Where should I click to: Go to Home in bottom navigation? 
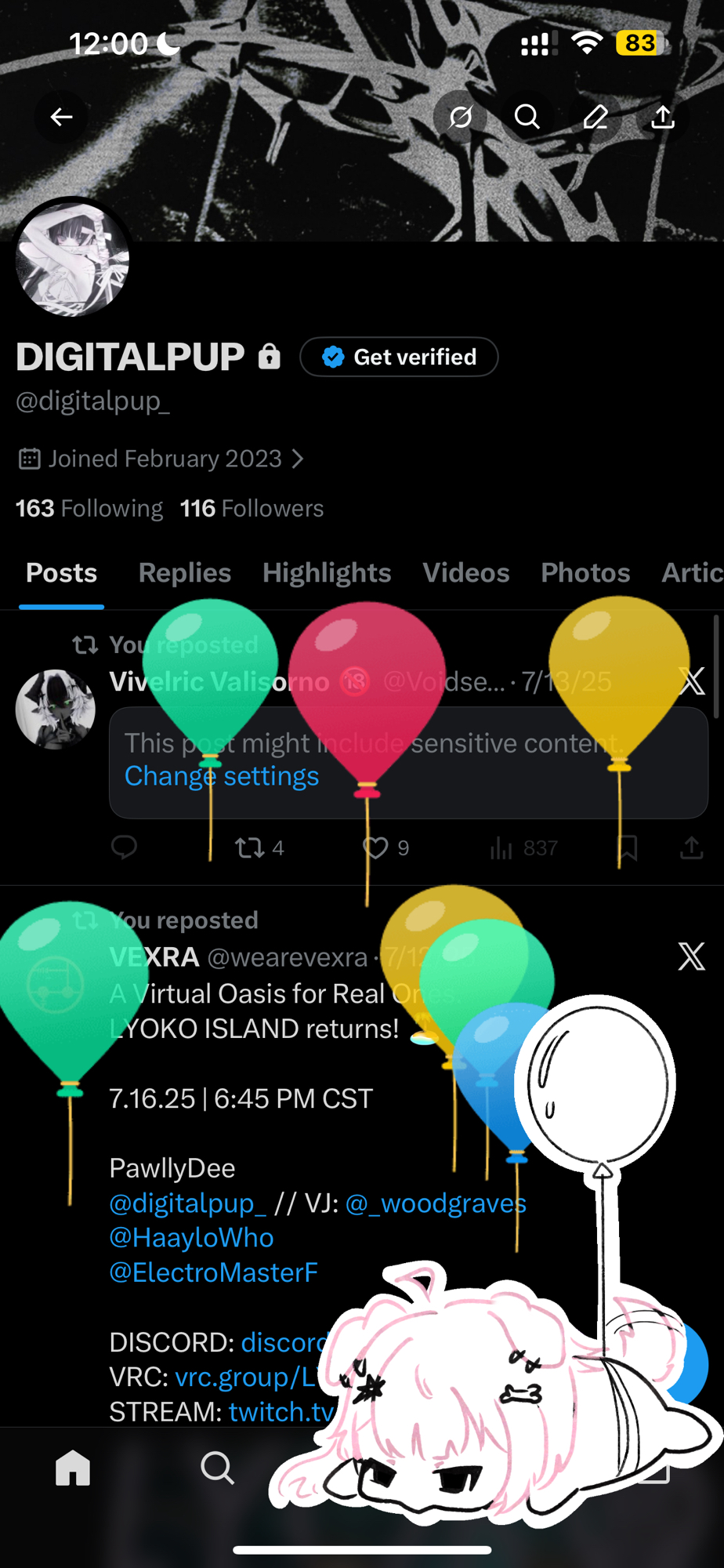click(73, 1468)
